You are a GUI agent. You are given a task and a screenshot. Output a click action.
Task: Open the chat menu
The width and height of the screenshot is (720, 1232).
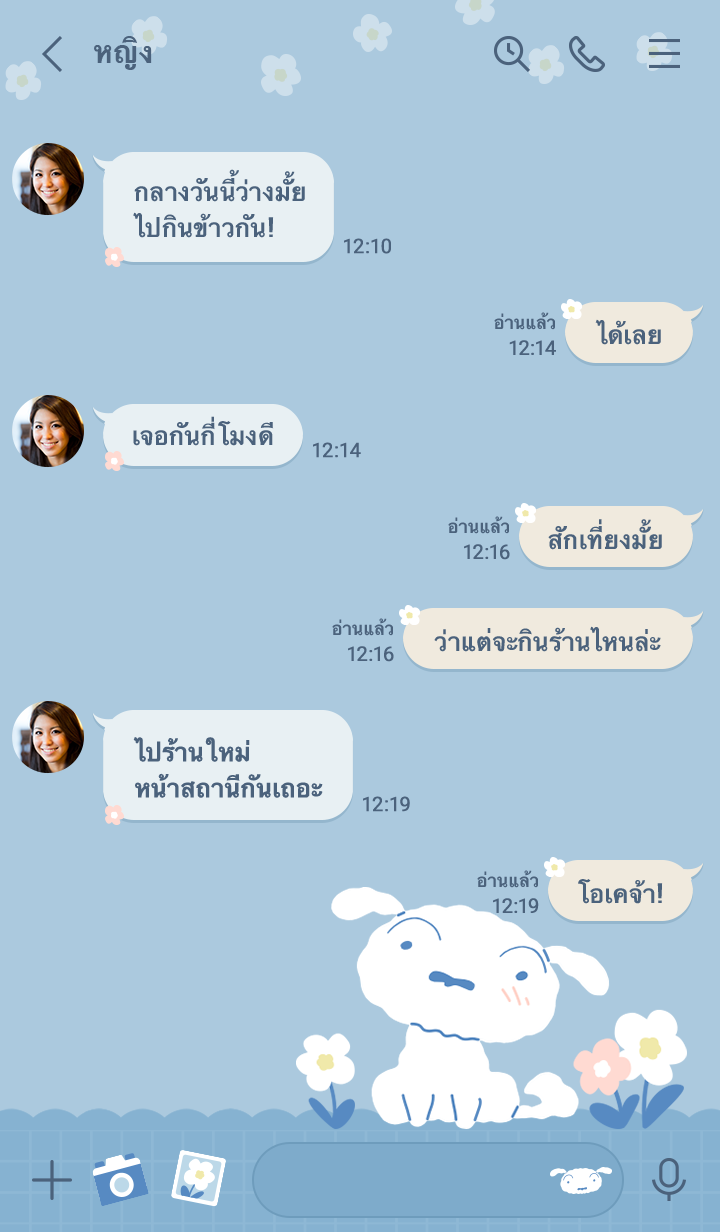[663, 54]
